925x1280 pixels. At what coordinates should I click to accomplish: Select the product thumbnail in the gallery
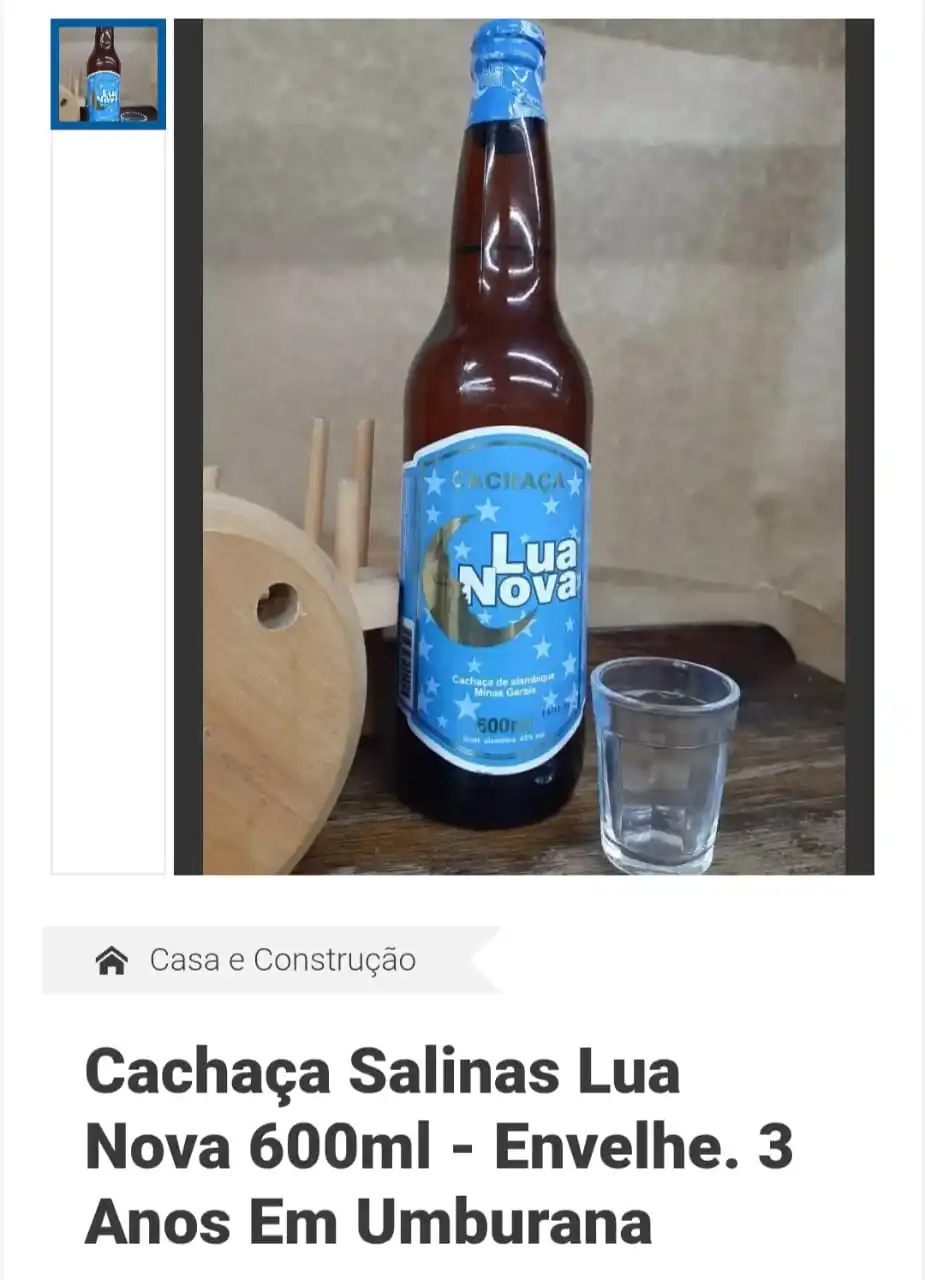(x=108, y=74)
